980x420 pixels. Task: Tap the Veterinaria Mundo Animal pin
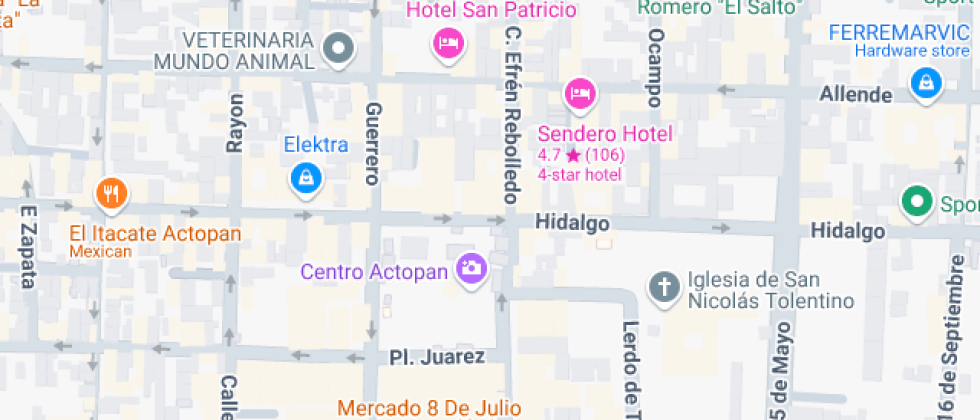click(x=341, y=47)
